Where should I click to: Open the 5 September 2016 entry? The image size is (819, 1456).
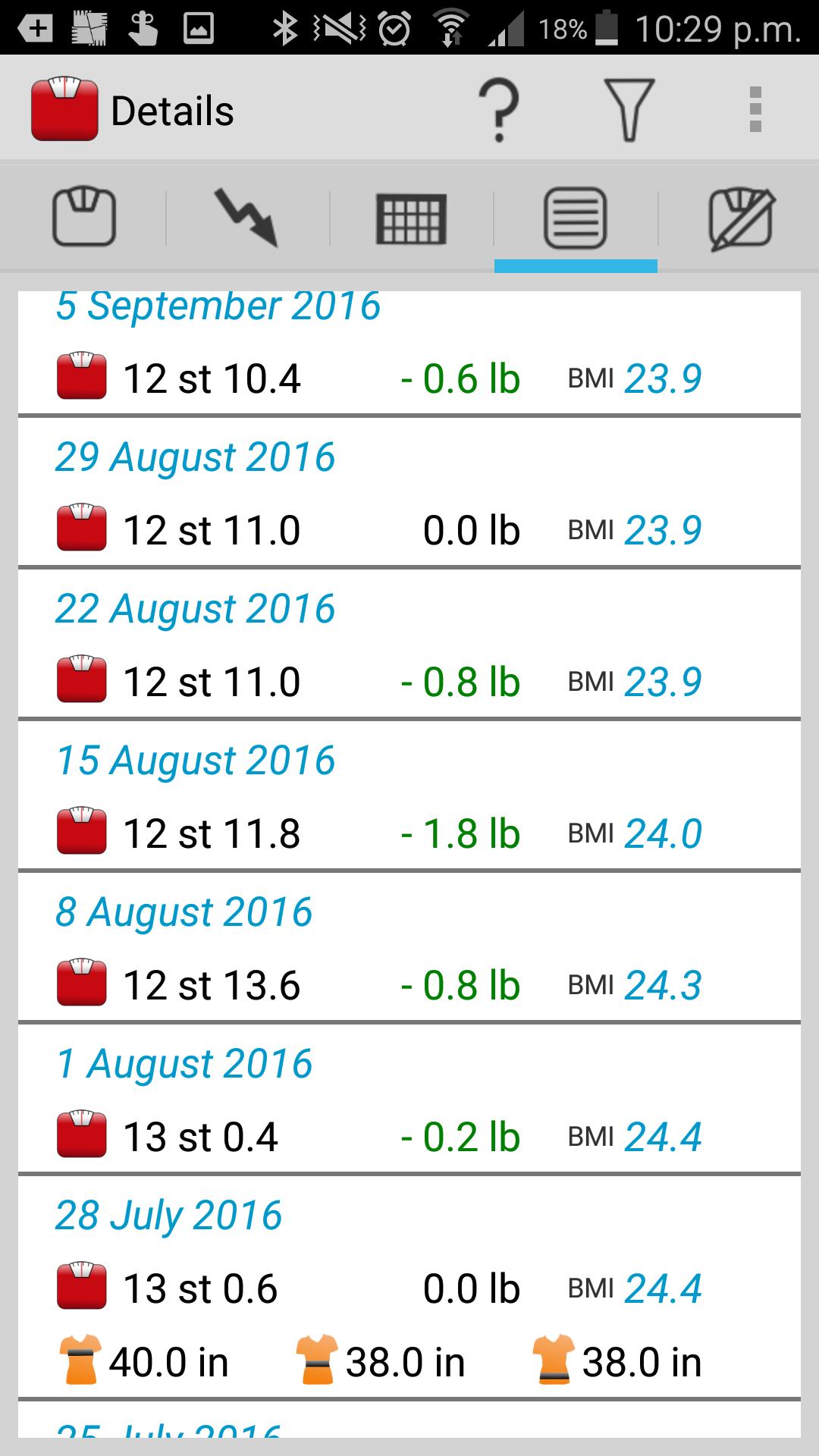[409, 353]
